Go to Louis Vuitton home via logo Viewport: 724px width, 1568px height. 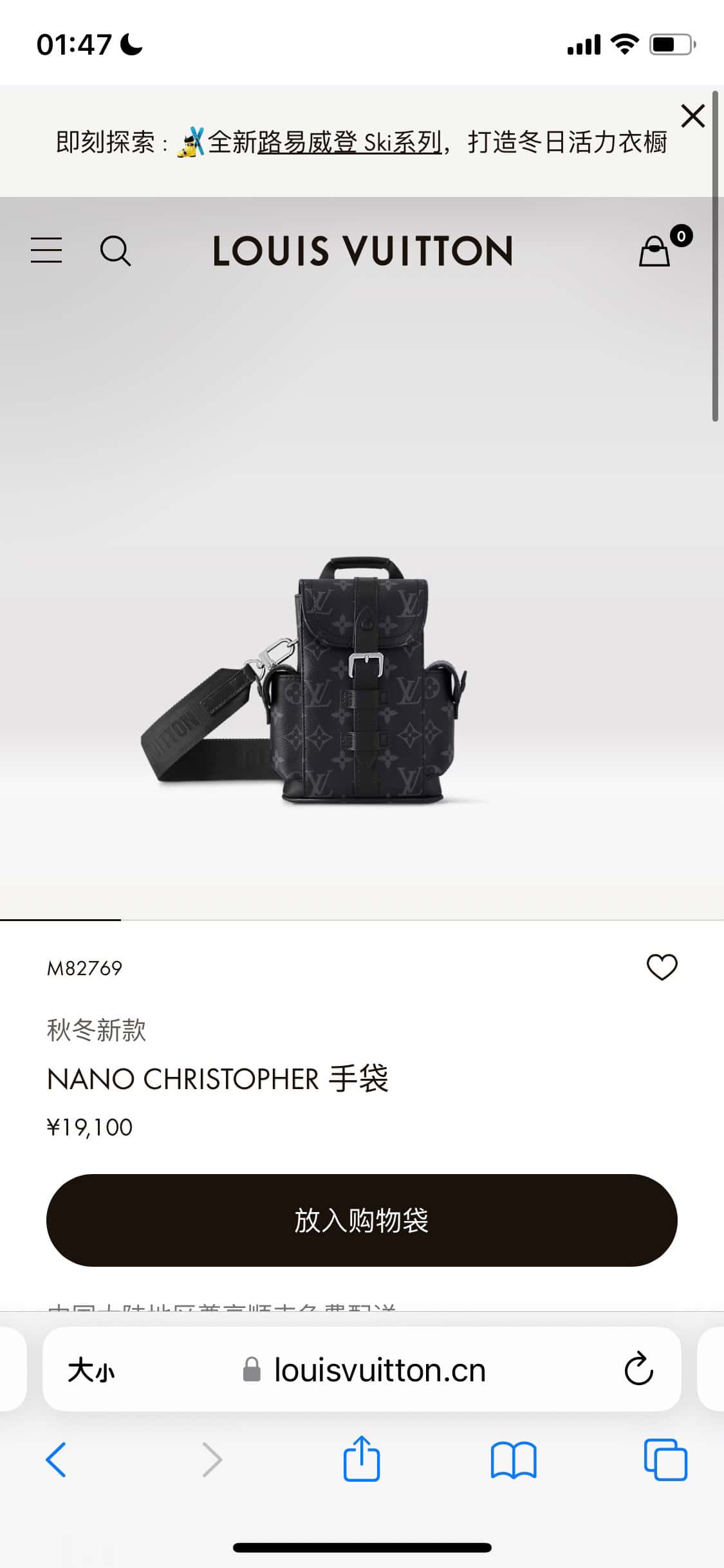362,250
